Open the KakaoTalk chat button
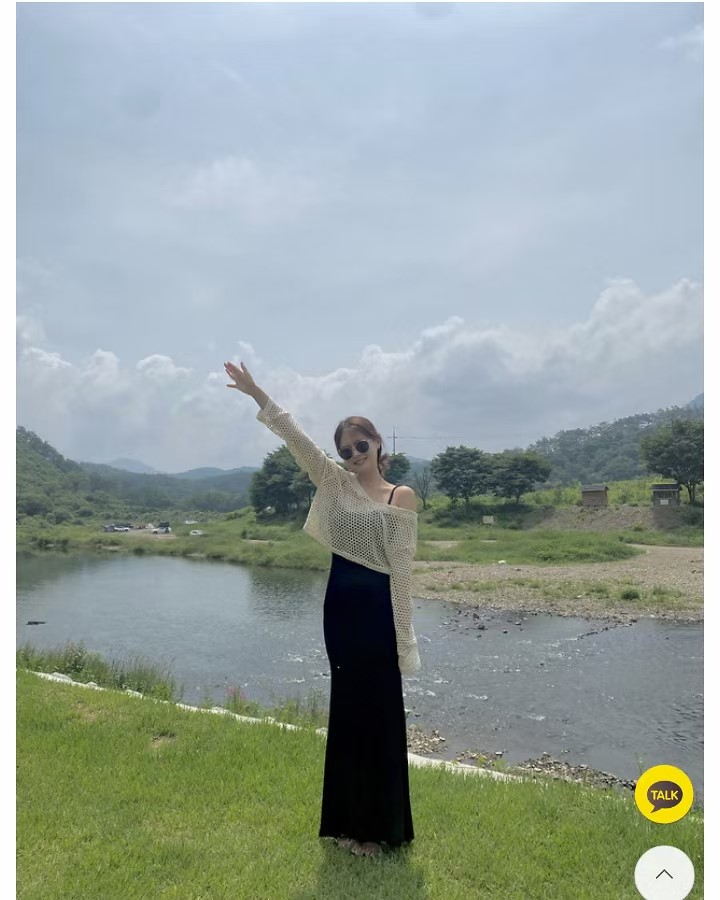 (x=664, y=794)
